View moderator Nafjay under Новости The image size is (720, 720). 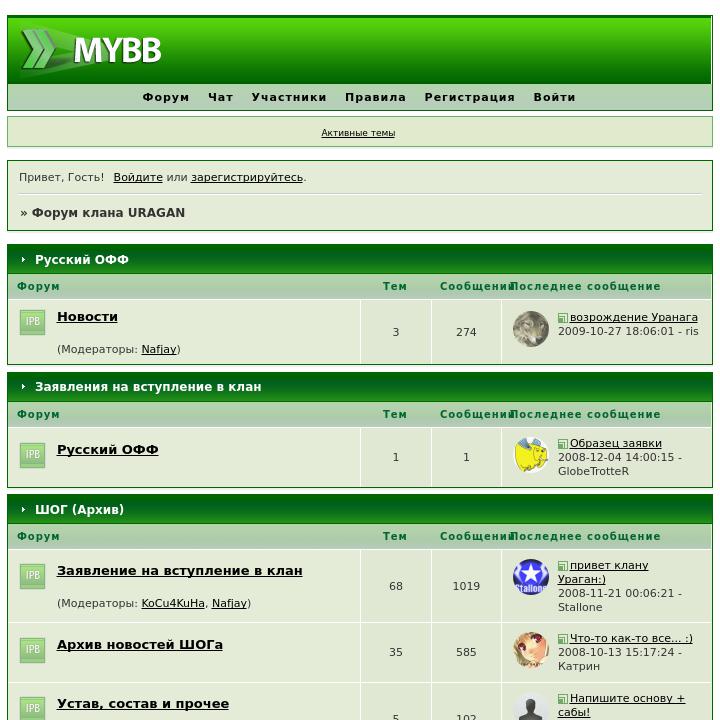[x=159, y=350]
